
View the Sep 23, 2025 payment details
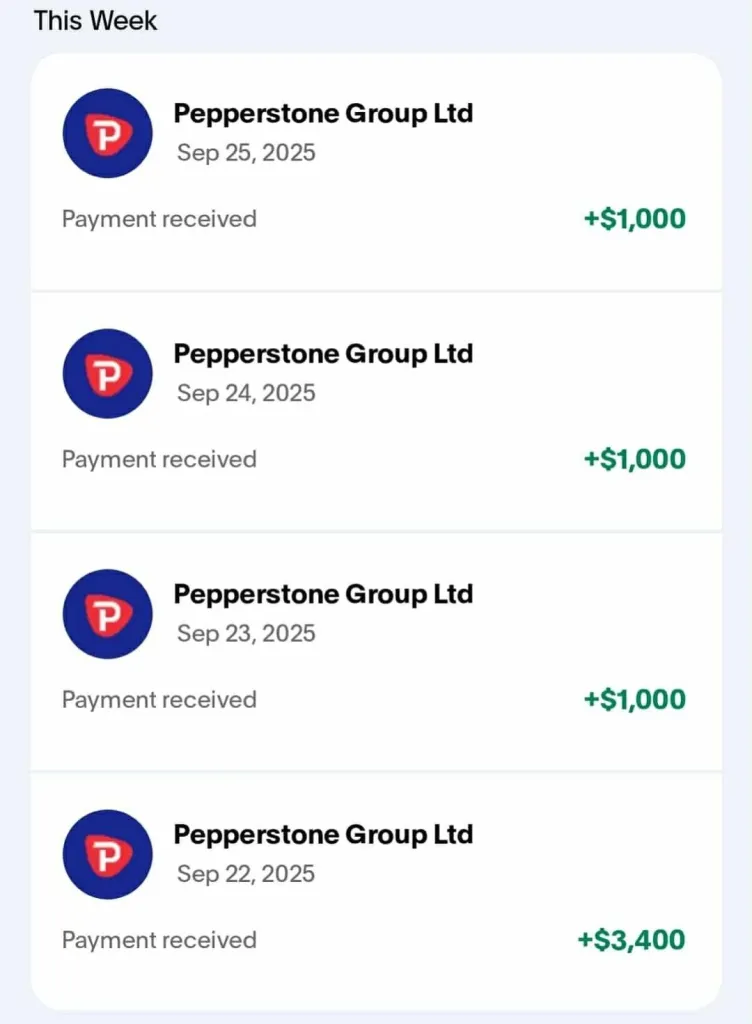pos(375,651)
